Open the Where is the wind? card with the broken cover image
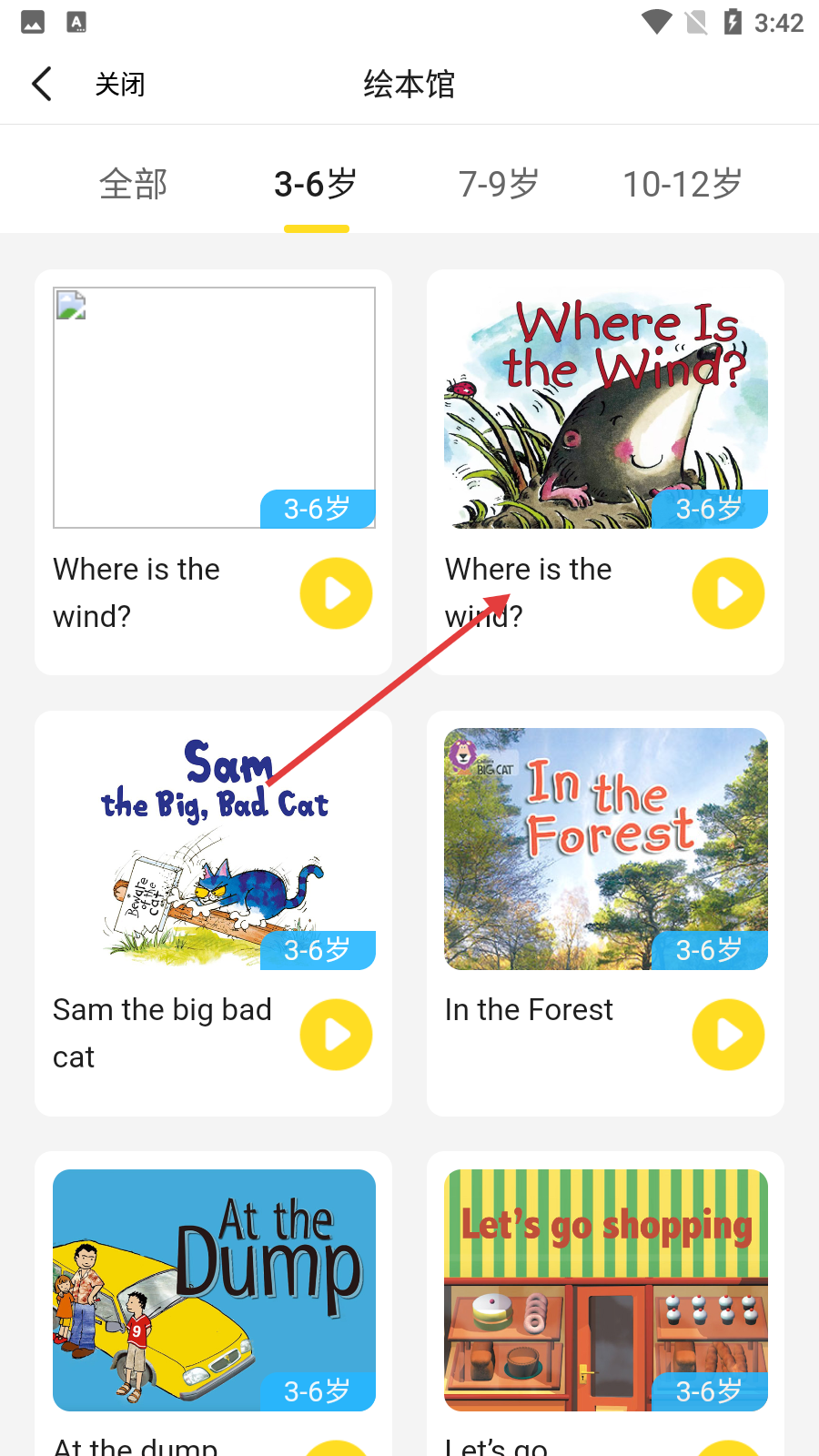 coord(214,409)
